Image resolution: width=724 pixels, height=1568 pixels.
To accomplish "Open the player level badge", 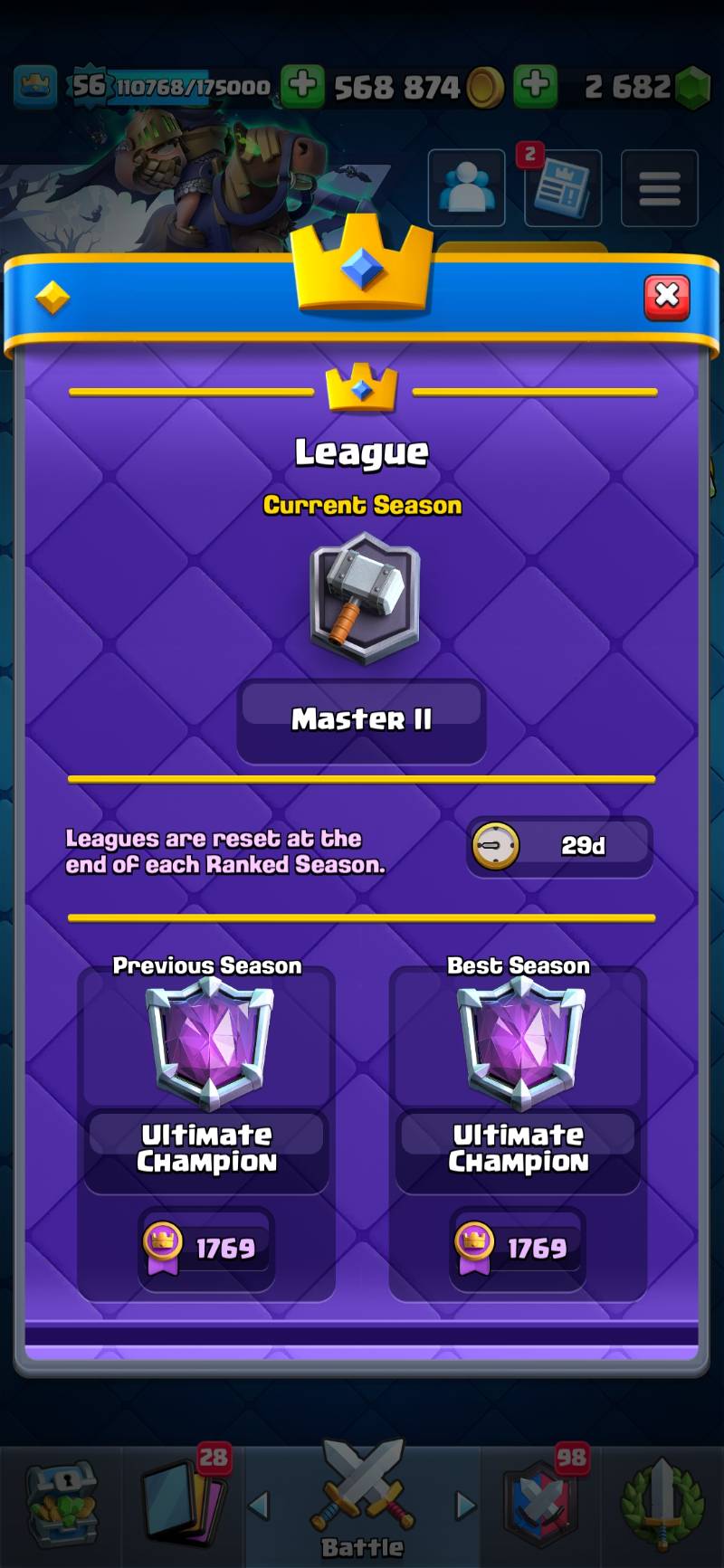I will (x=88, y=87).
